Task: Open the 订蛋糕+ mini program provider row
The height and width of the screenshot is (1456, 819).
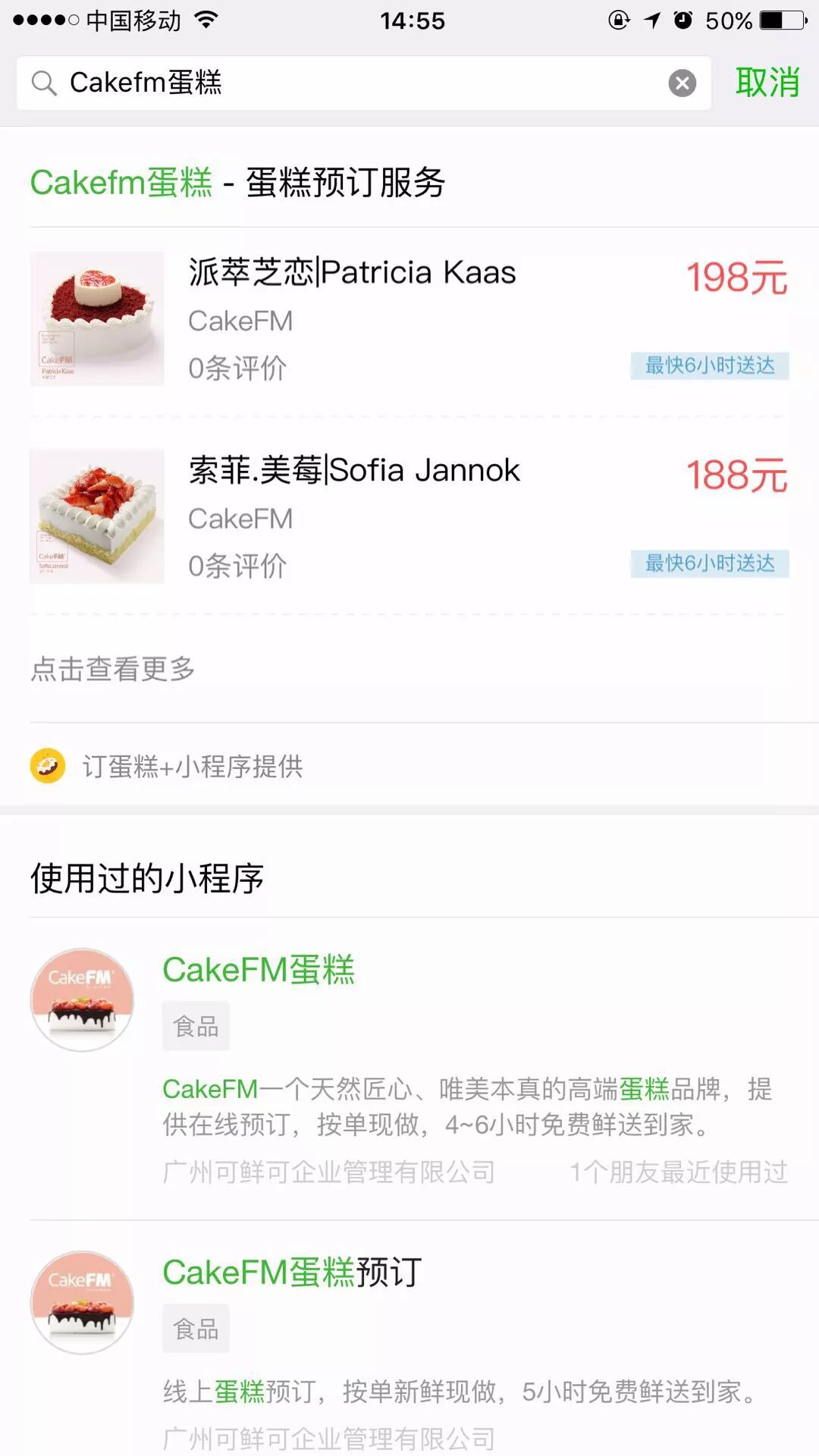Action: pyautogui.click(x=192, y=766)
